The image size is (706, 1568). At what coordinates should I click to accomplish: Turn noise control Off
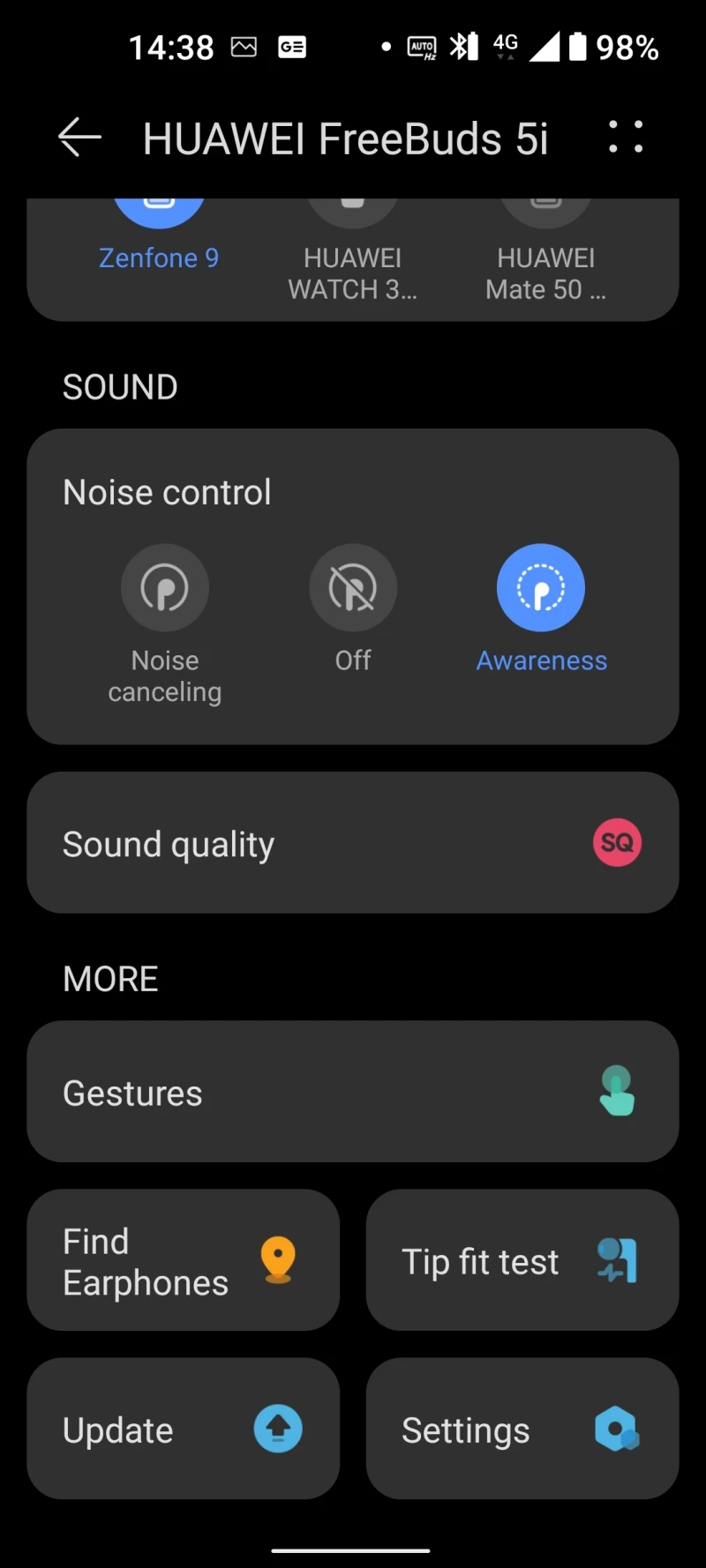353,589
